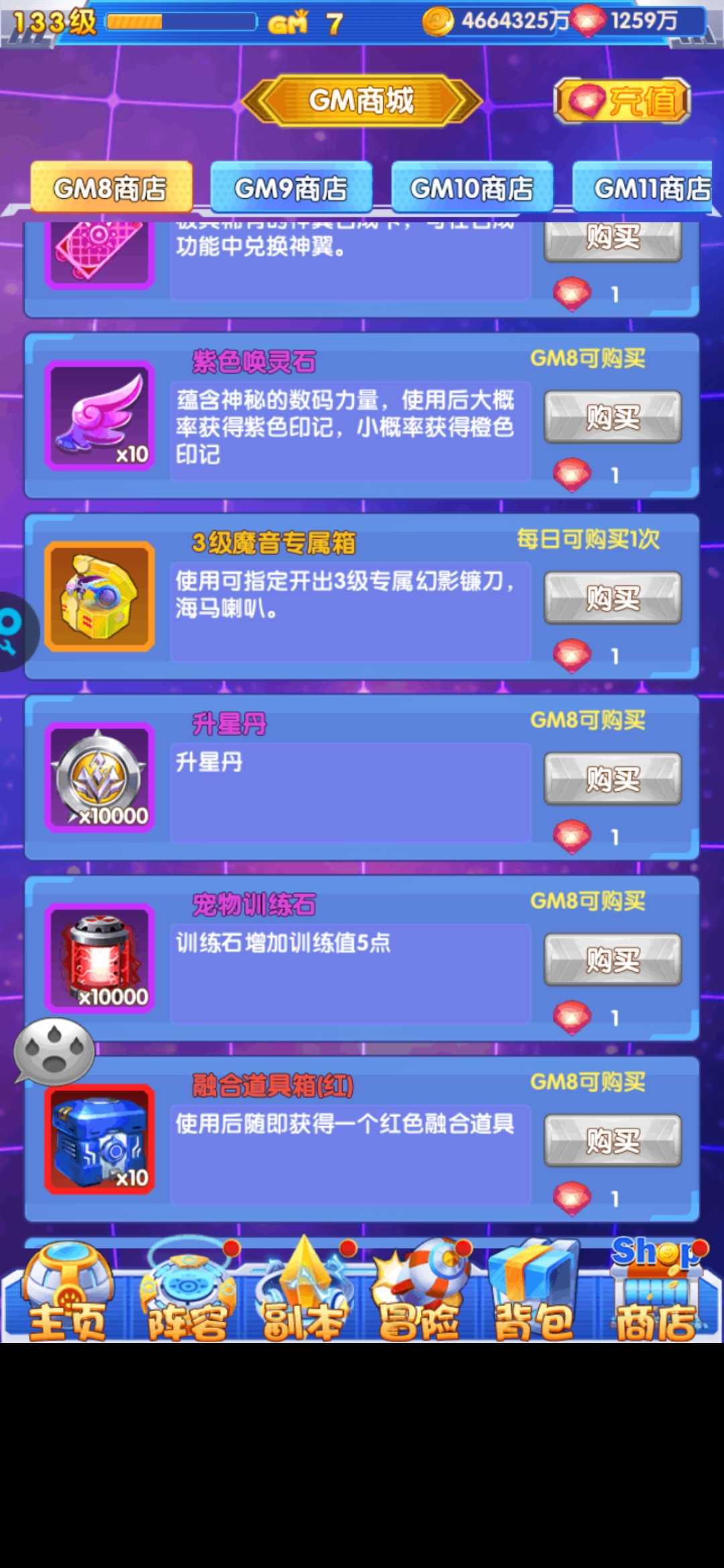Switch to the GM10商店 tab

472,188
